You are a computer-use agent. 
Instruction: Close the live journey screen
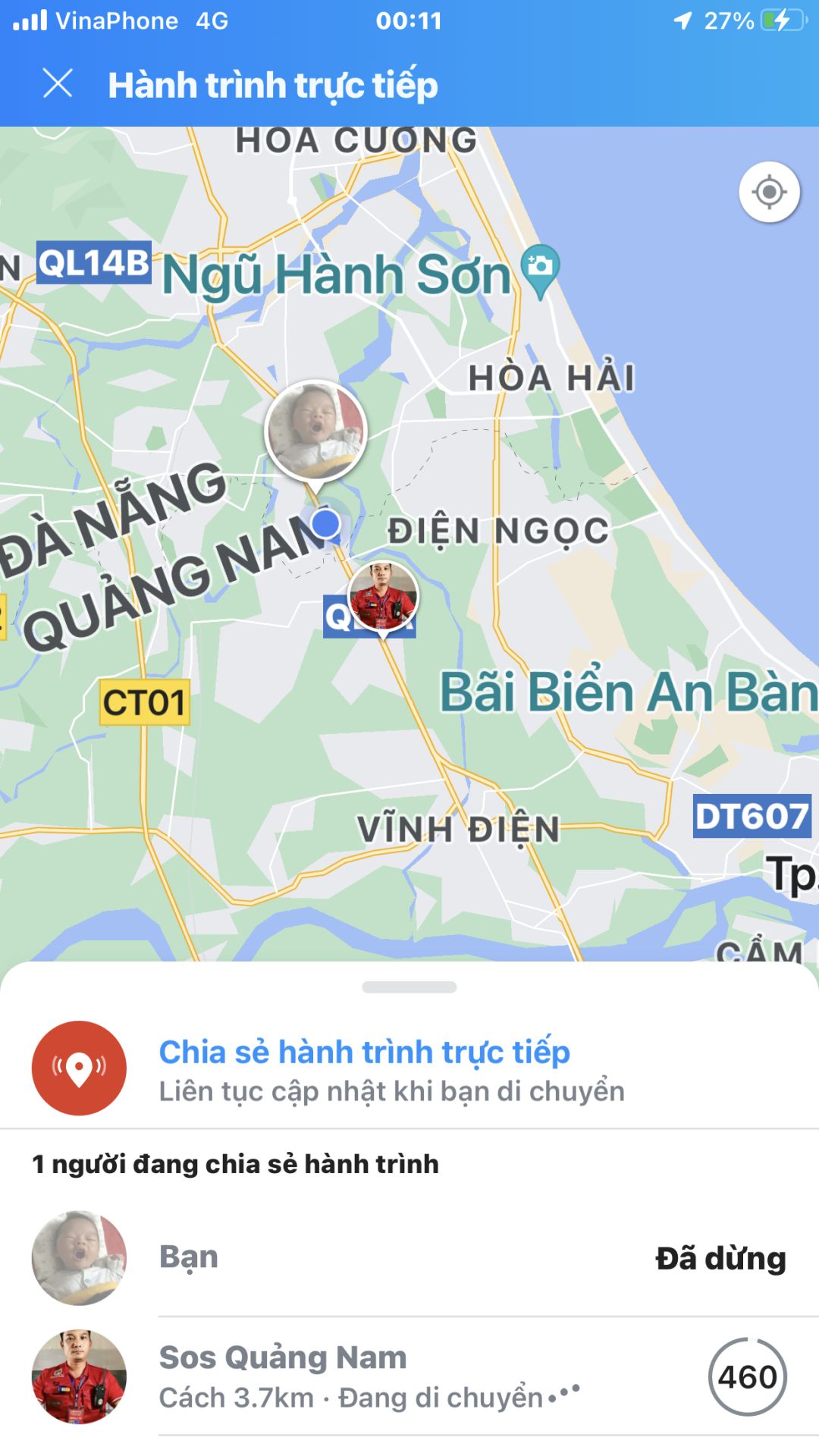pyautogui.click(x=58, y=83)
